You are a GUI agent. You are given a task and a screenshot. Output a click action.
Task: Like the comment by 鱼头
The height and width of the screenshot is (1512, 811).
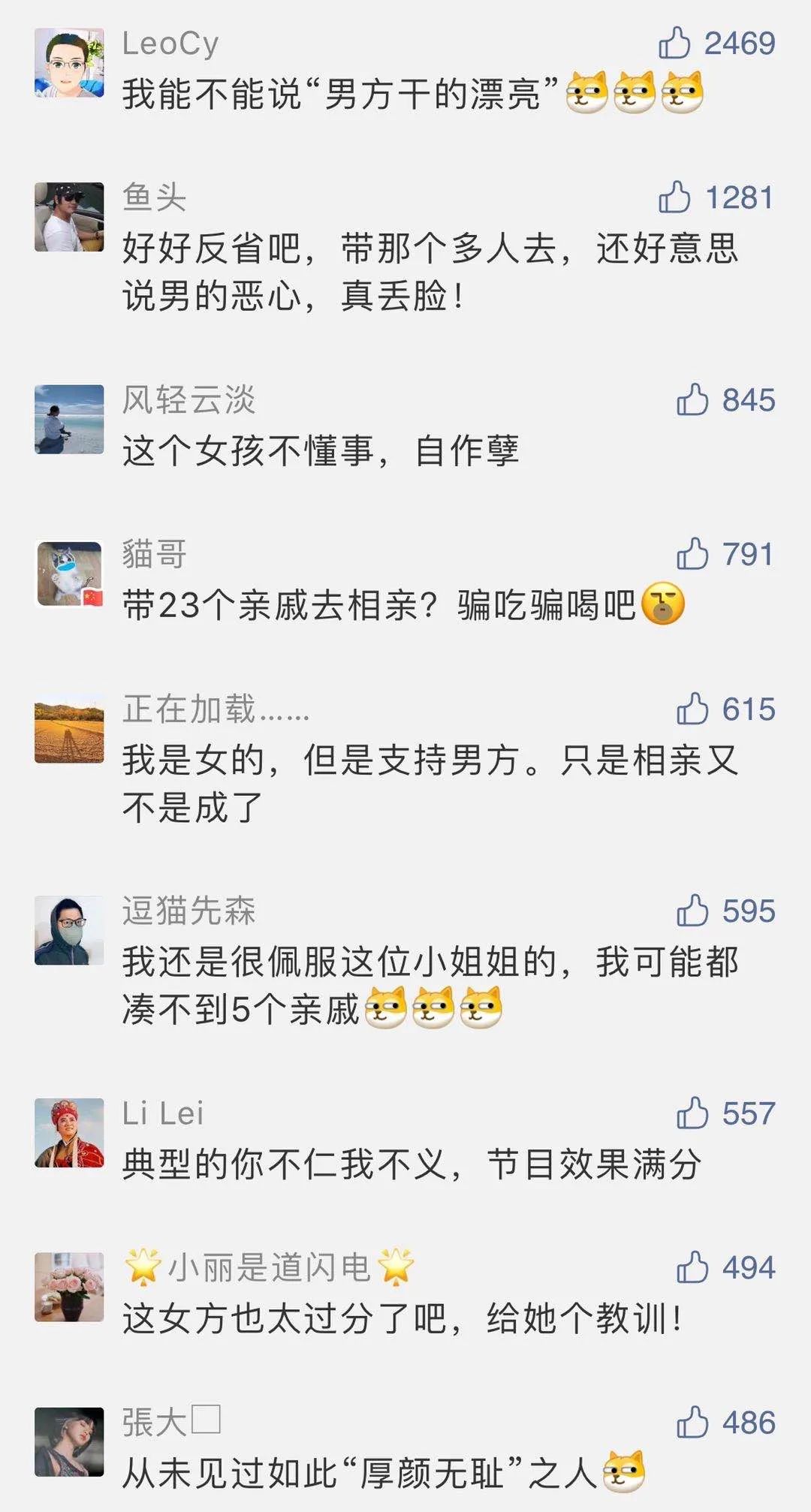click(x=674, y=197)
